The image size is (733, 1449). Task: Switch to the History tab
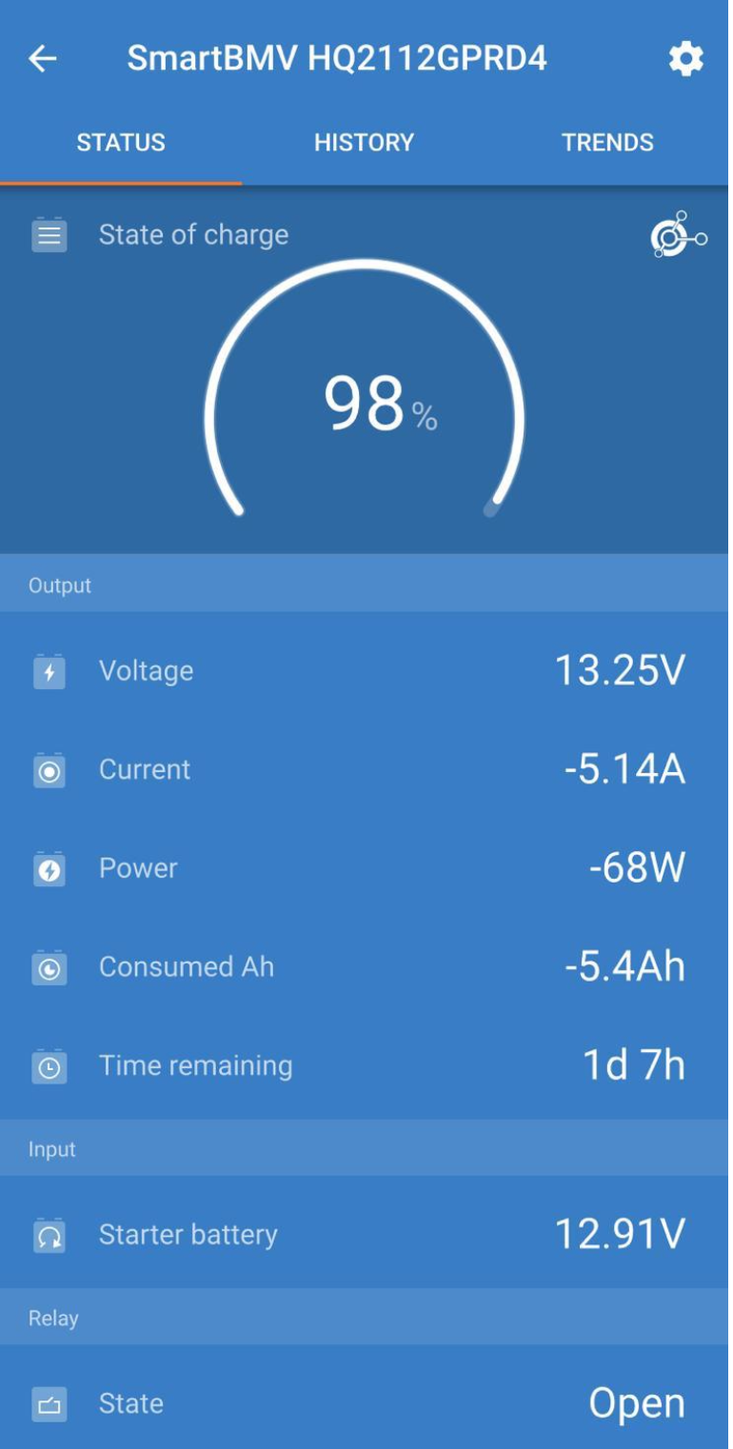364,142
